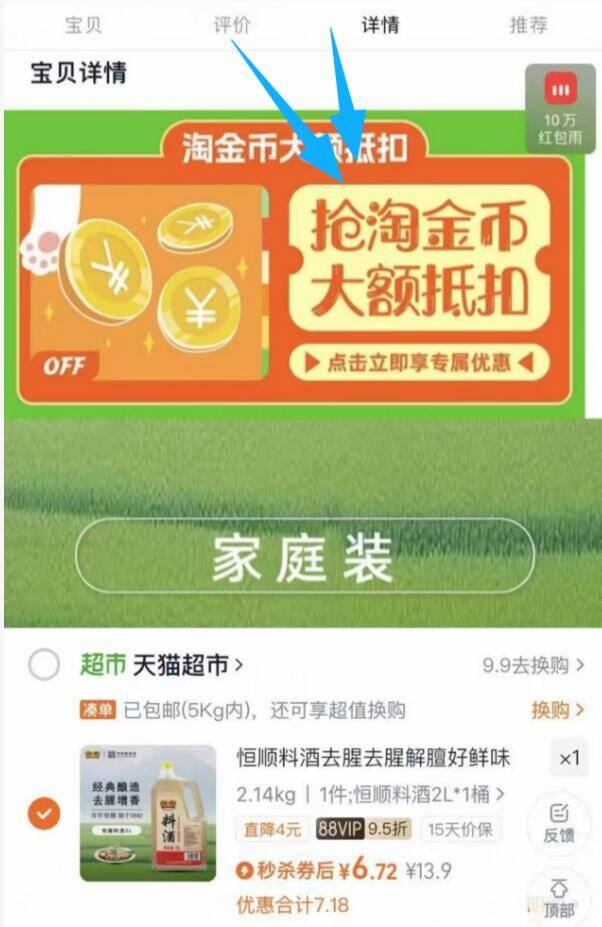Select the 详情 tab
The width and height of the screenshot is (602, 927).
(380, 26)
